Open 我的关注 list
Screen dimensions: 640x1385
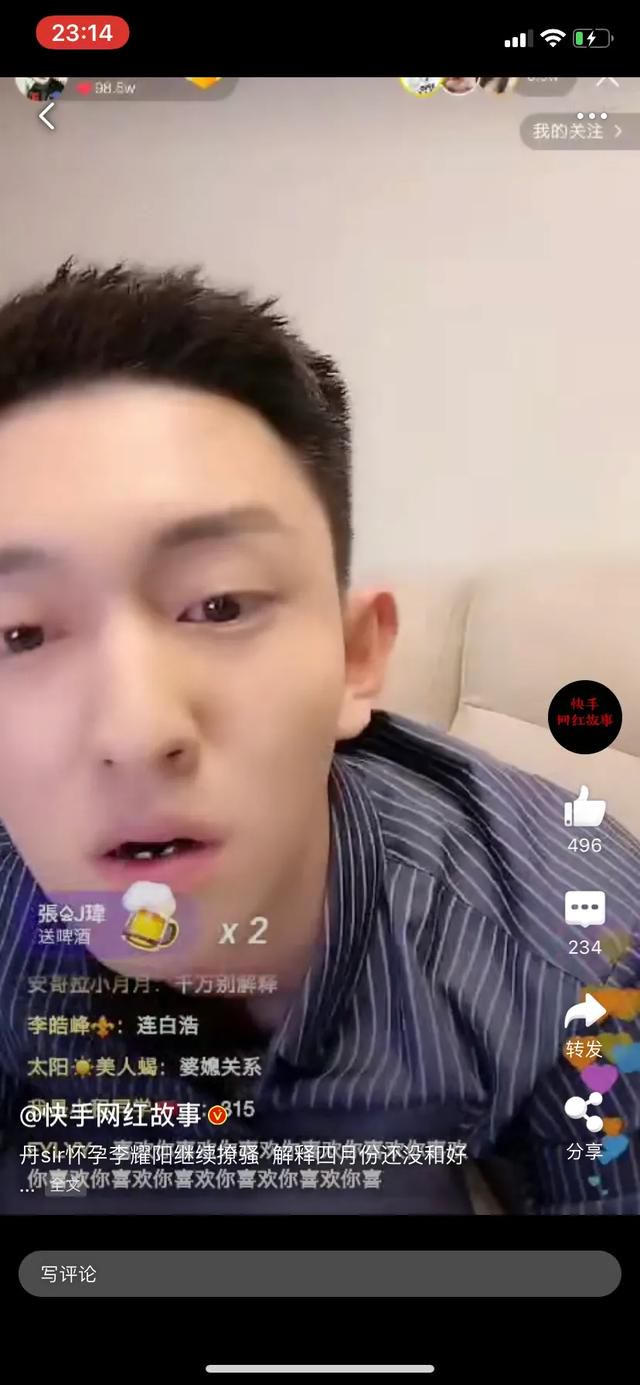pyautogui.click(x=578, y=131)
